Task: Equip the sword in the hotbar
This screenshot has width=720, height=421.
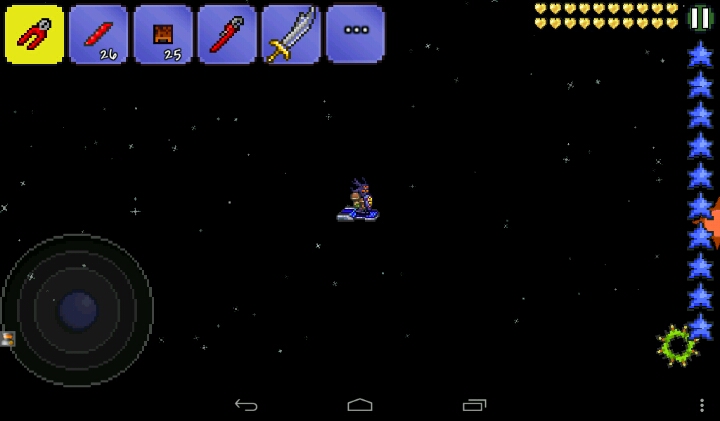Action: (x=291, y=34)
